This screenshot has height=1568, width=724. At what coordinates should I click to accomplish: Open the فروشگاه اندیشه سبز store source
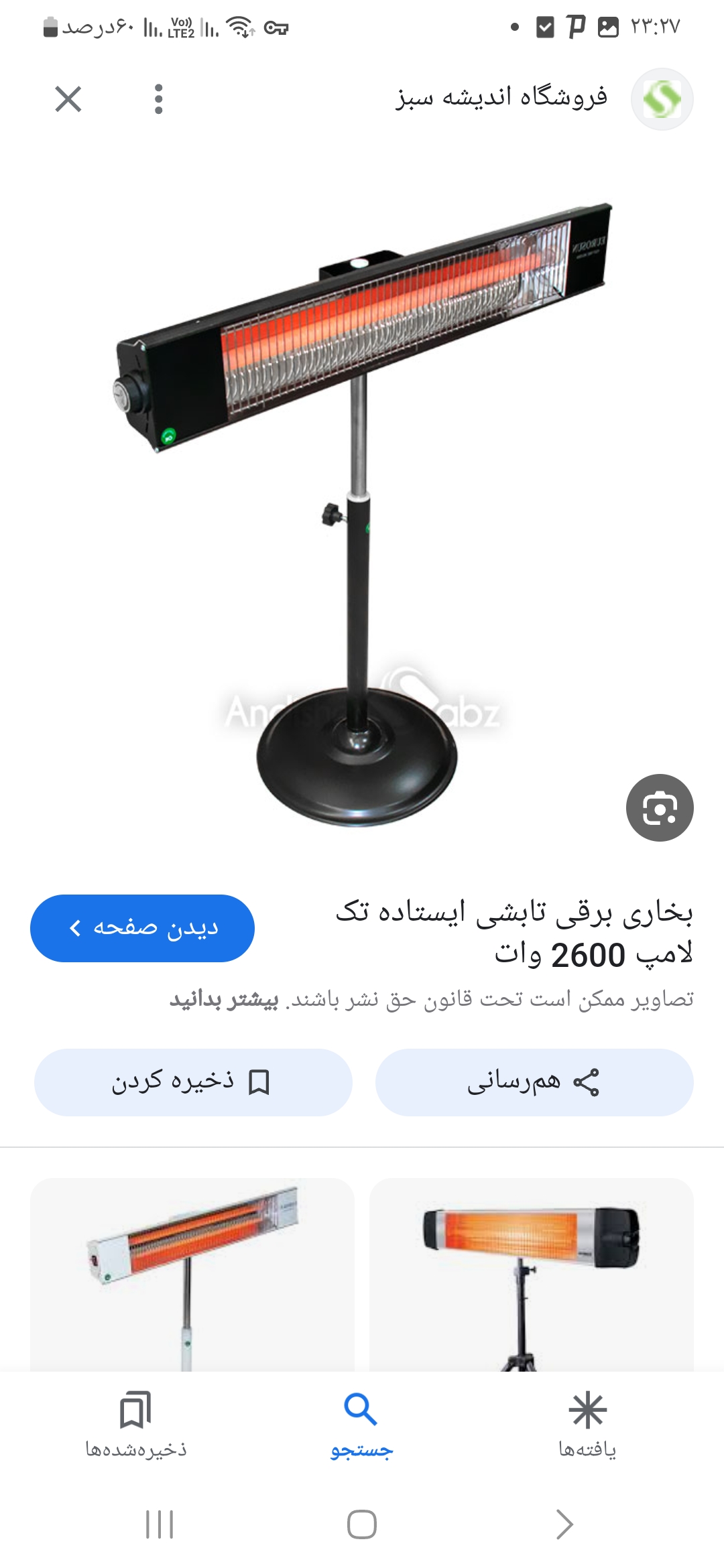coord(501,98)
